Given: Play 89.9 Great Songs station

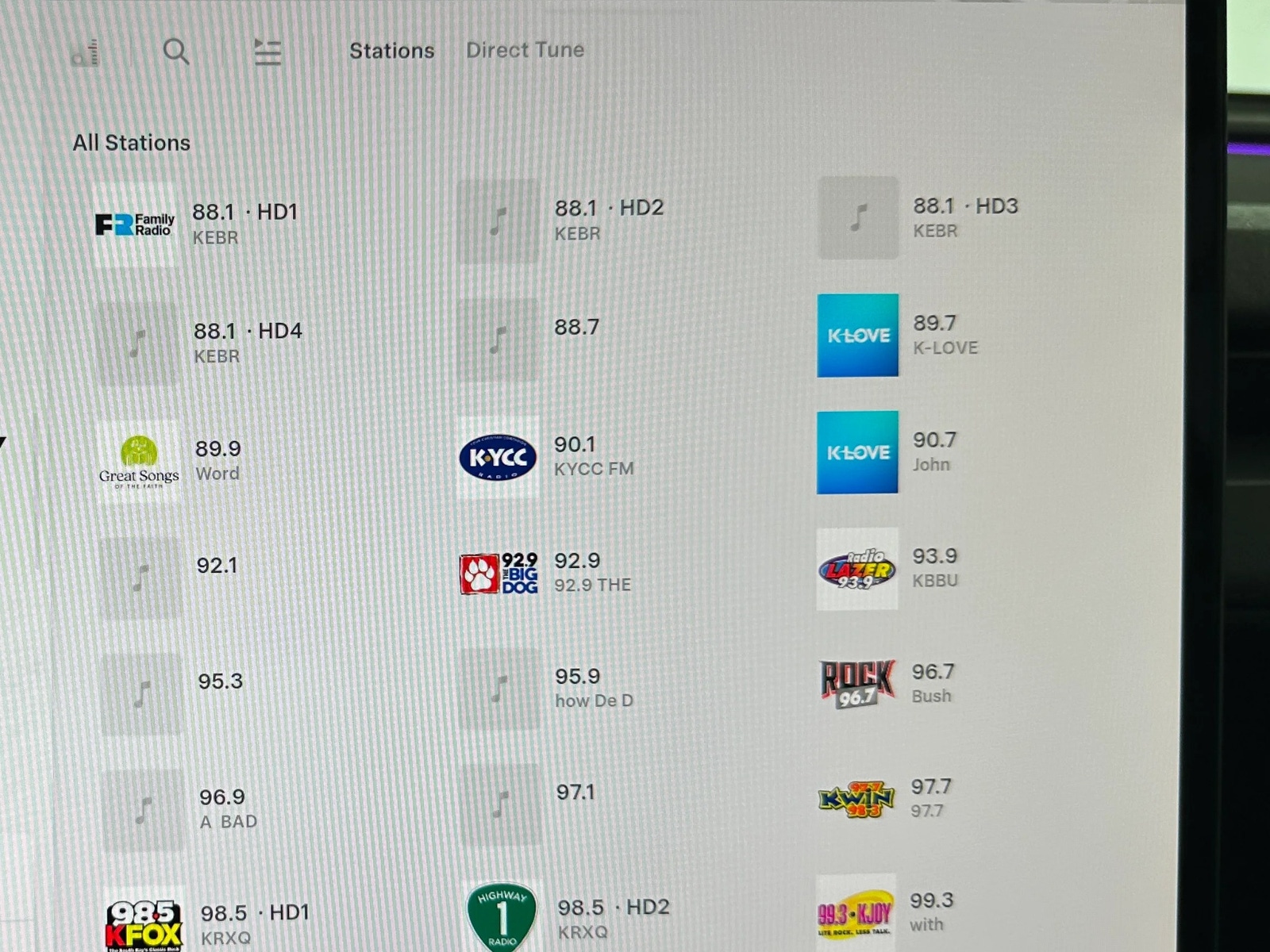Looking at the screenshot, I should click(139, 460).
